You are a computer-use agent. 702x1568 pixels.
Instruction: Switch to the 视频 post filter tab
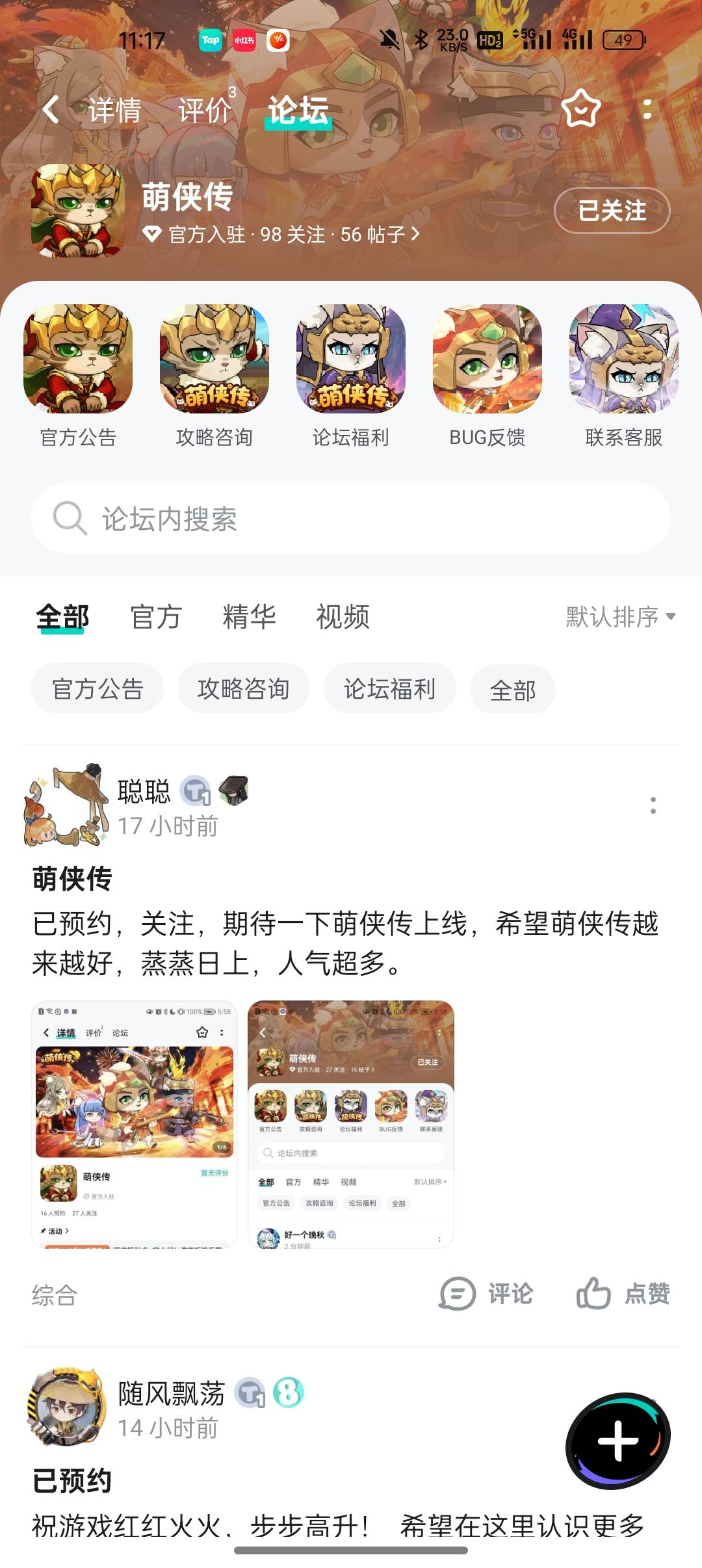(x=343, y=616)
